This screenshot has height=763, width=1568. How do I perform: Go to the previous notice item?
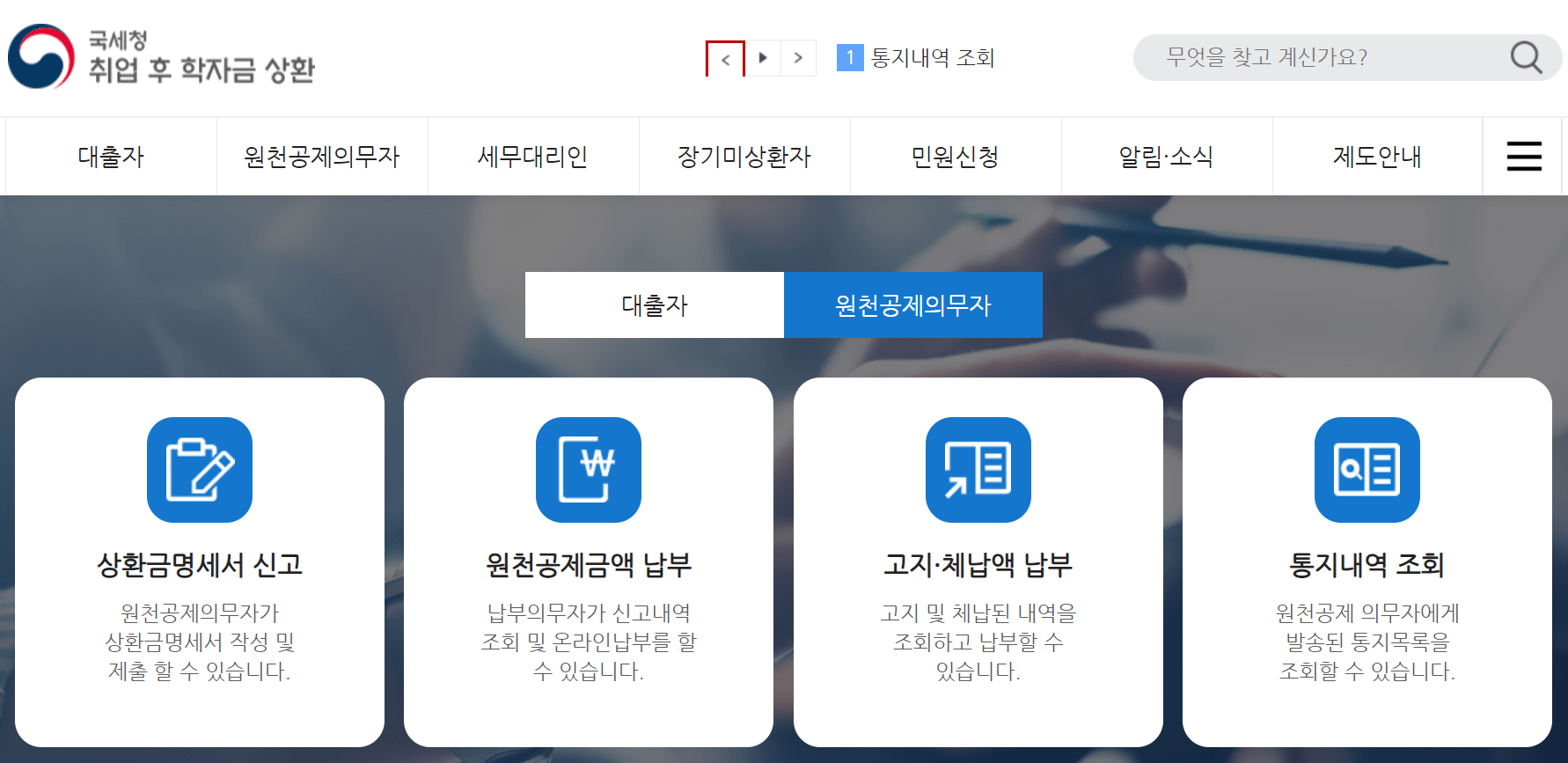coord(725,59)
